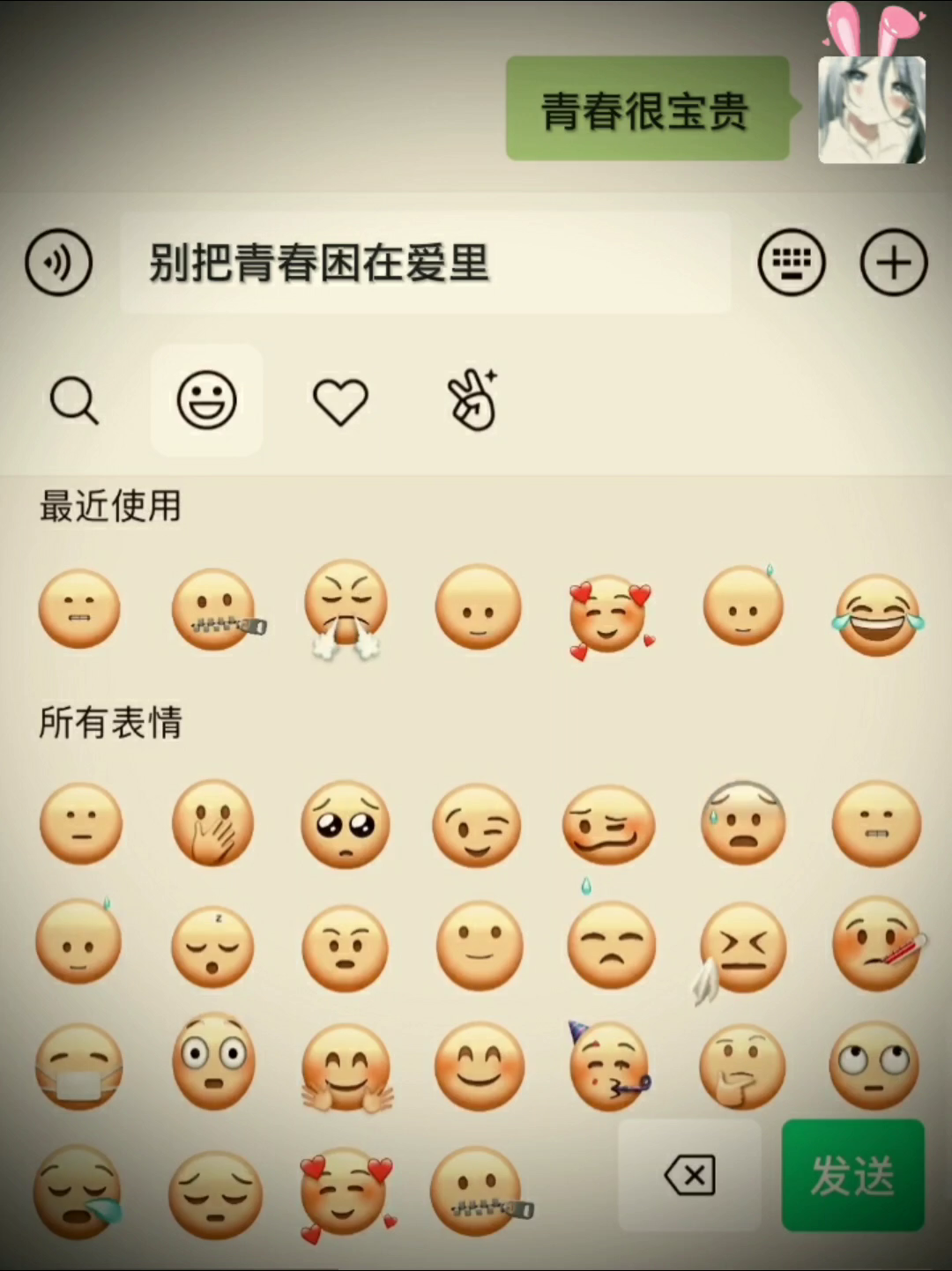Image resolution: width=952 pixels, height=1271 pixels.
Task: Send the message with 发送
Action: pyautogui.click(x=852, y=1175)
